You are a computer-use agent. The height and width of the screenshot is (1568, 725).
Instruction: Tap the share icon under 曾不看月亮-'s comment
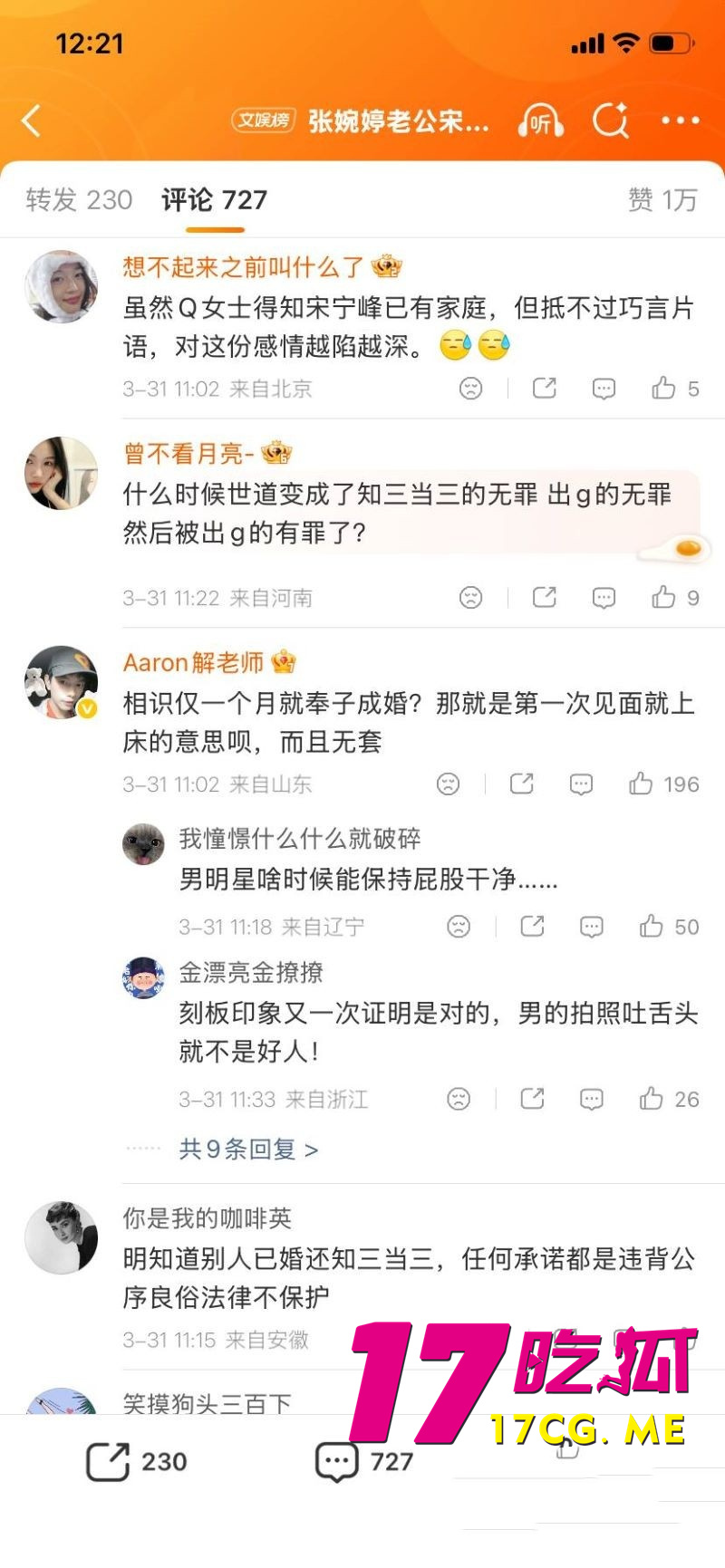[543, 598]
